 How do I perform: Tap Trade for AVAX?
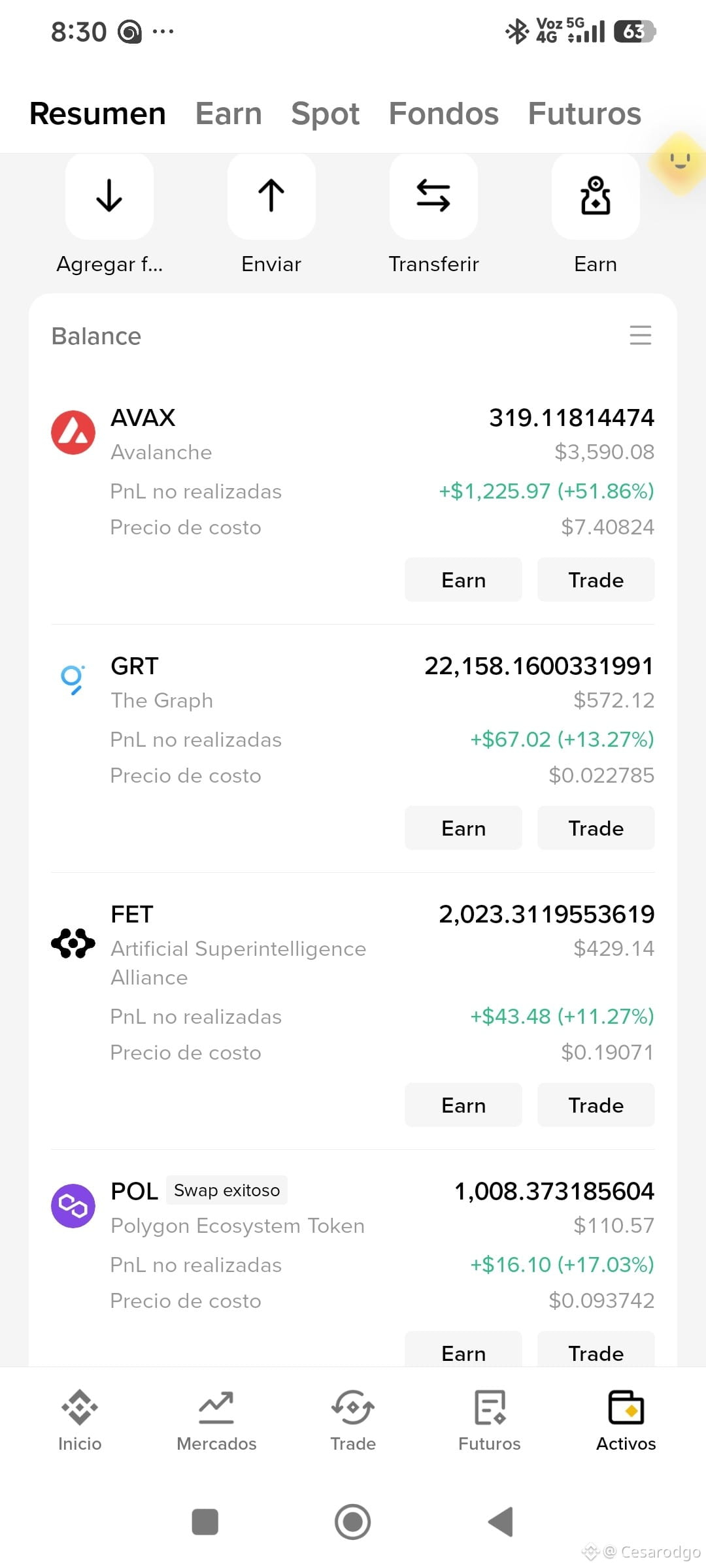[596, 580]
